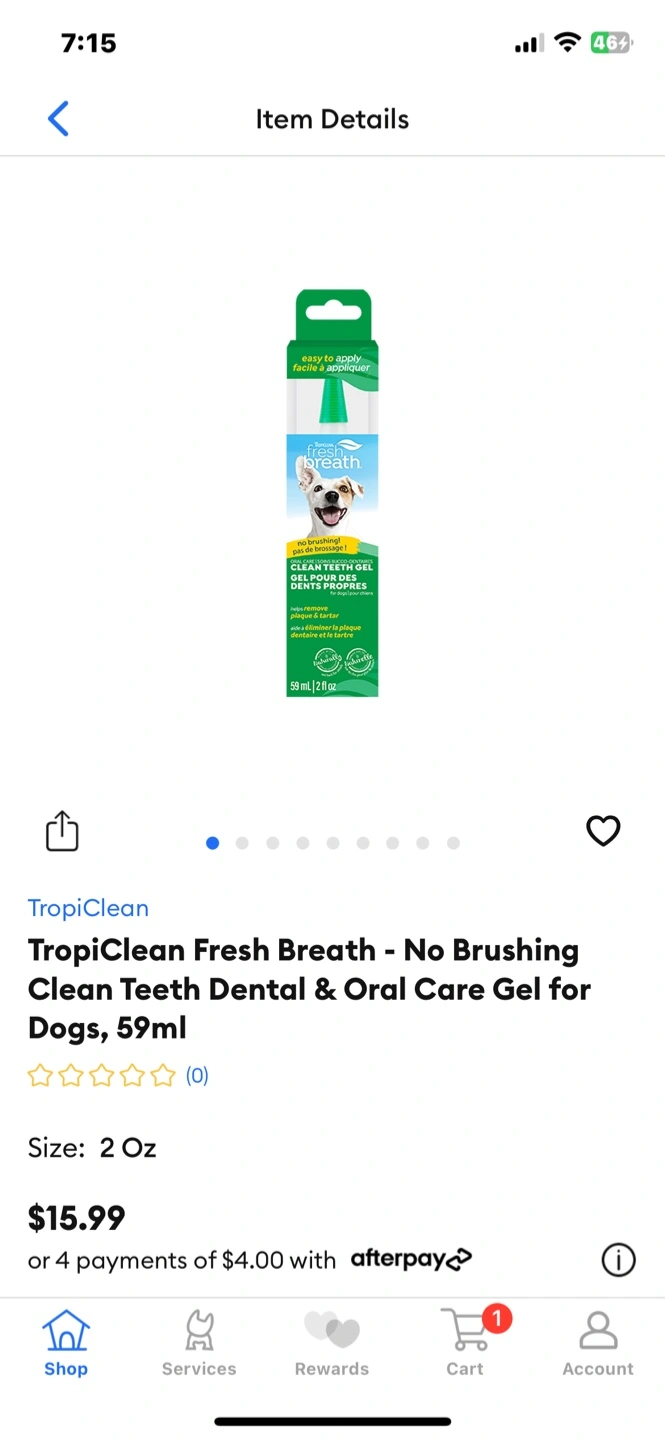Image resolution: width=665 pixels, height=1440 pixels.
Task: Open the Cart tab
Action: pyautogui.click(x=466, y=1344)
